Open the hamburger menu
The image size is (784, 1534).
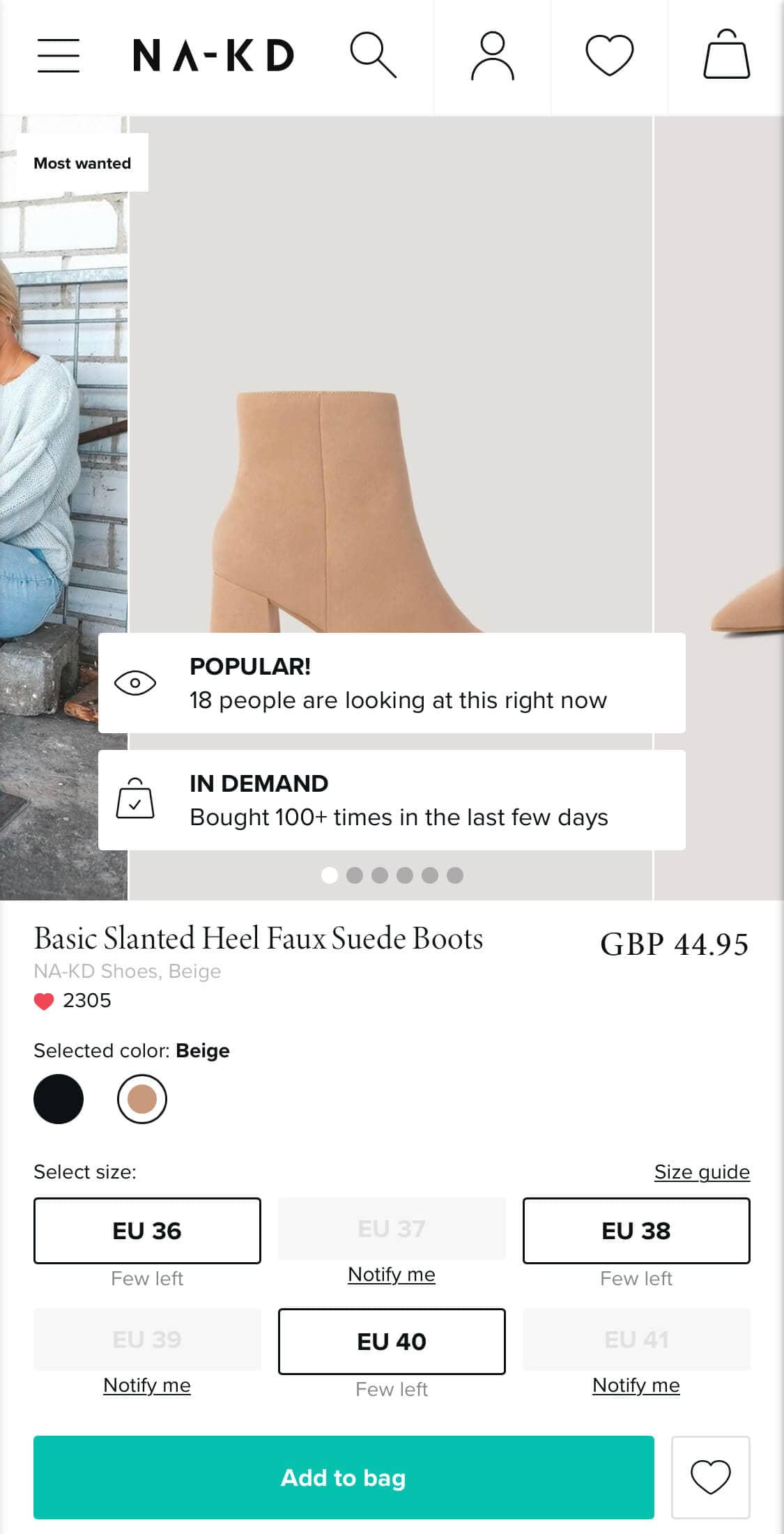click(59, 56)
